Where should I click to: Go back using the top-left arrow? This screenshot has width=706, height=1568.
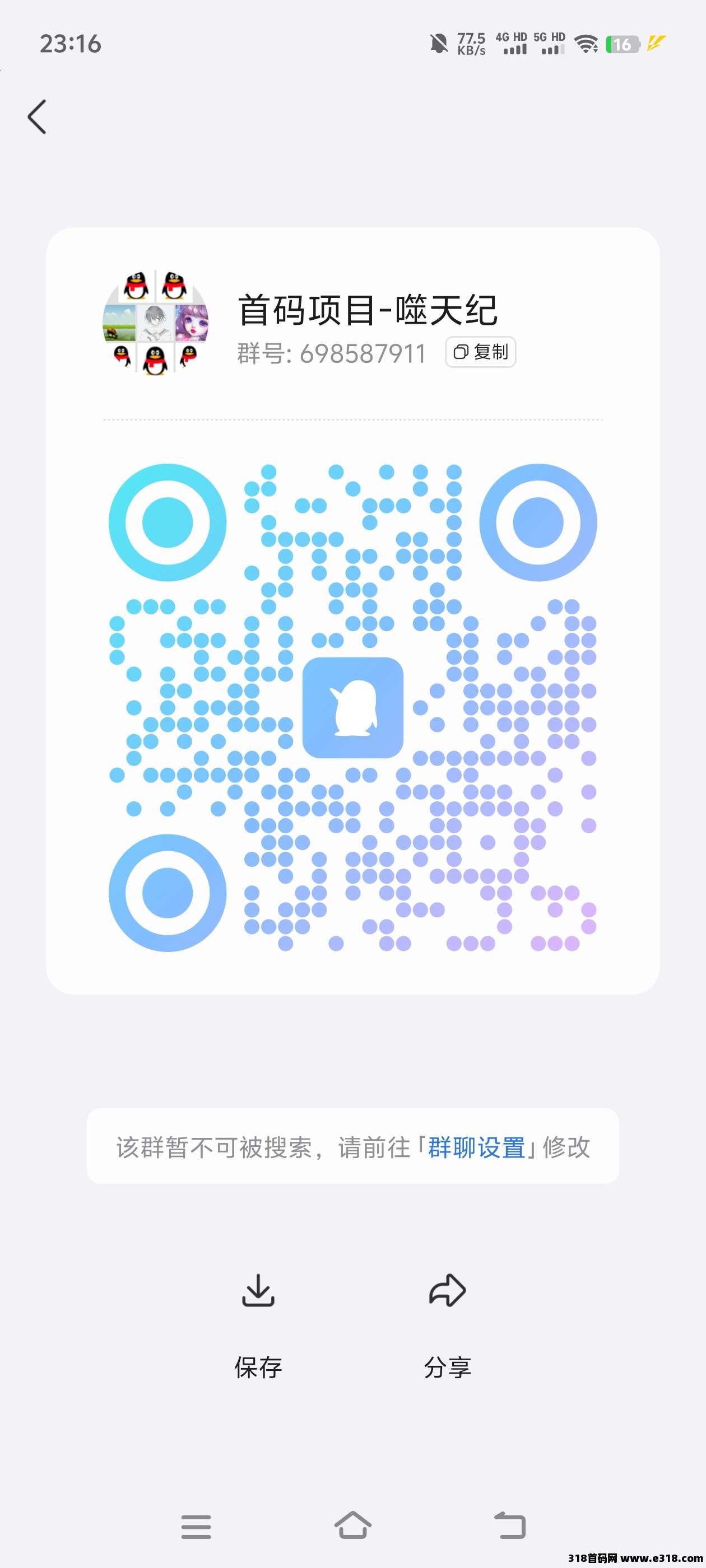point(37,117)
